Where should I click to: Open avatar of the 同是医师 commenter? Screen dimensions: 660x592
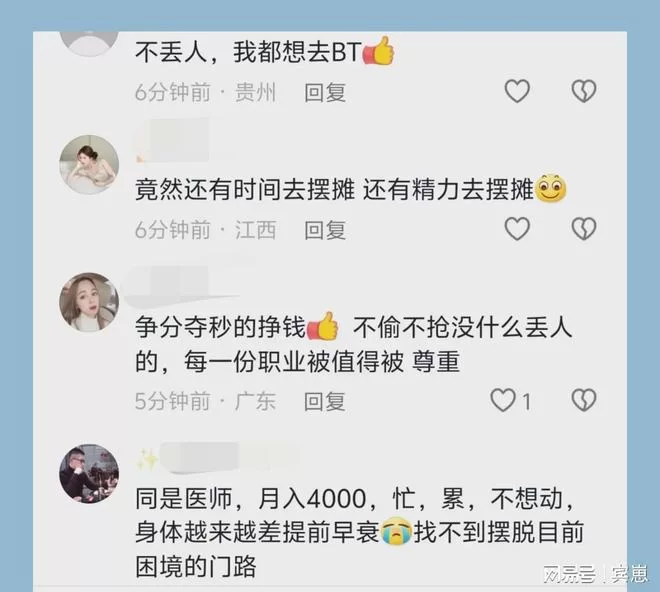[x=89, y=471]
